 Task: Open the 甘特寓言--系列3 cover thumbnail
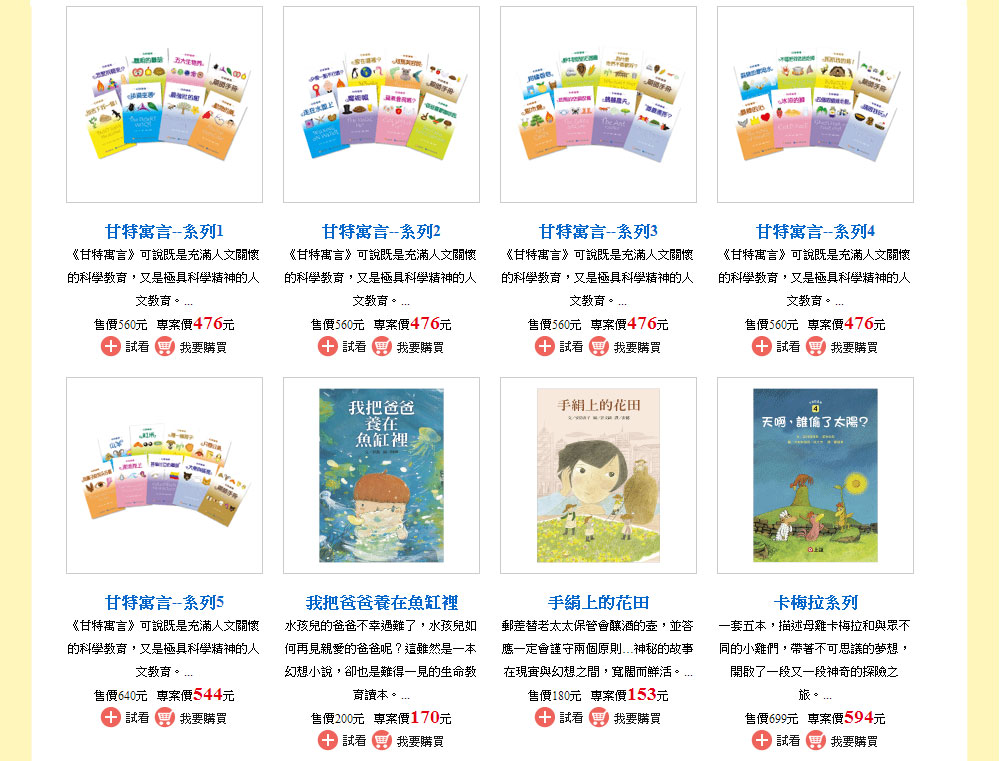(x=598, y=105)
